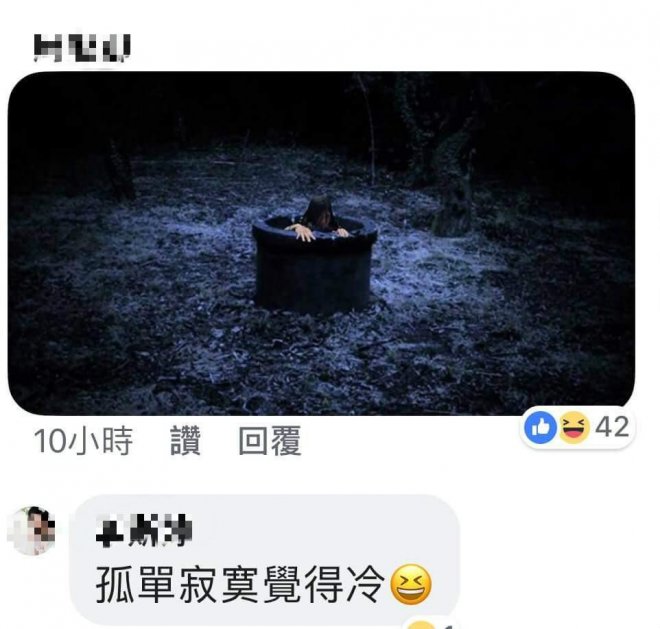
Task: Open the dark forest well image
Action: coord(320,243)
